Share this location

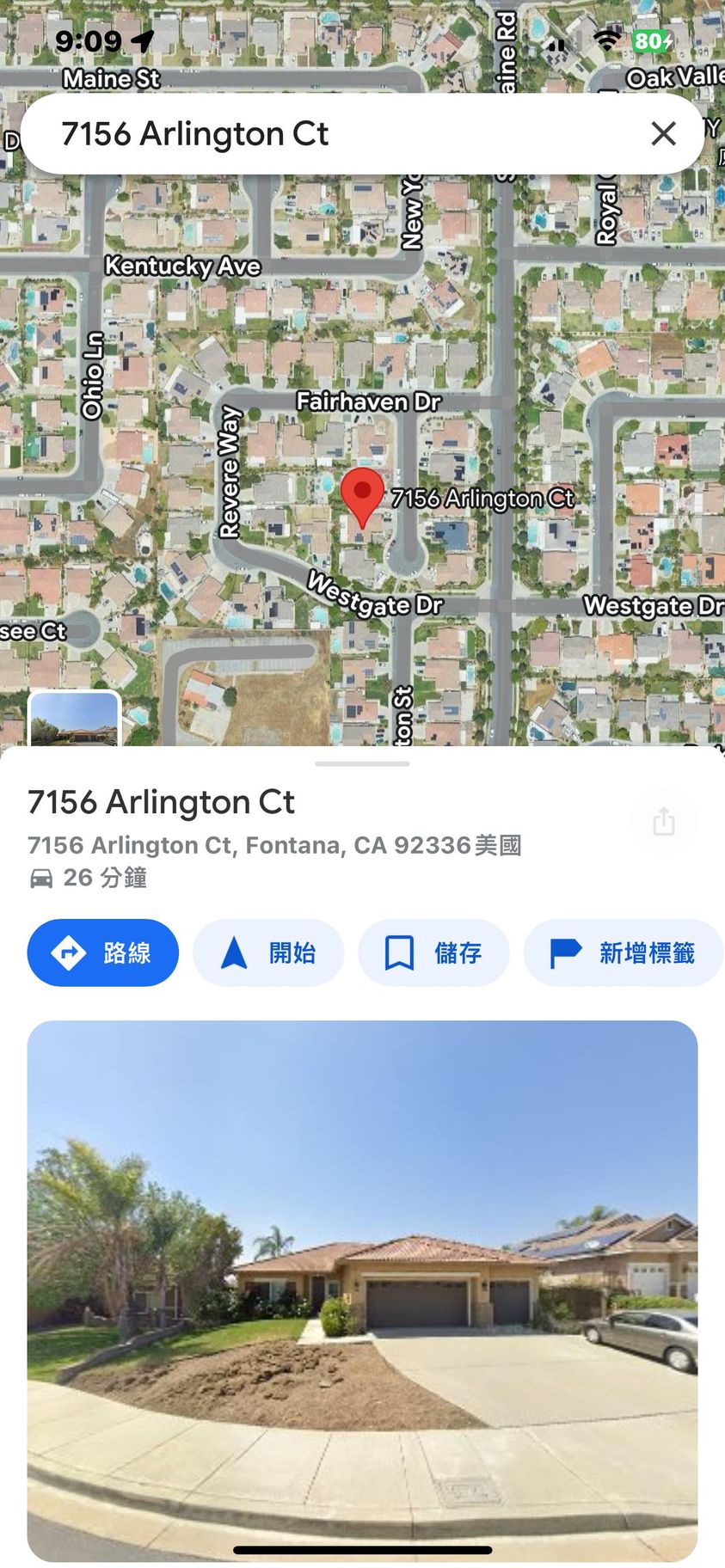(663, 822)
